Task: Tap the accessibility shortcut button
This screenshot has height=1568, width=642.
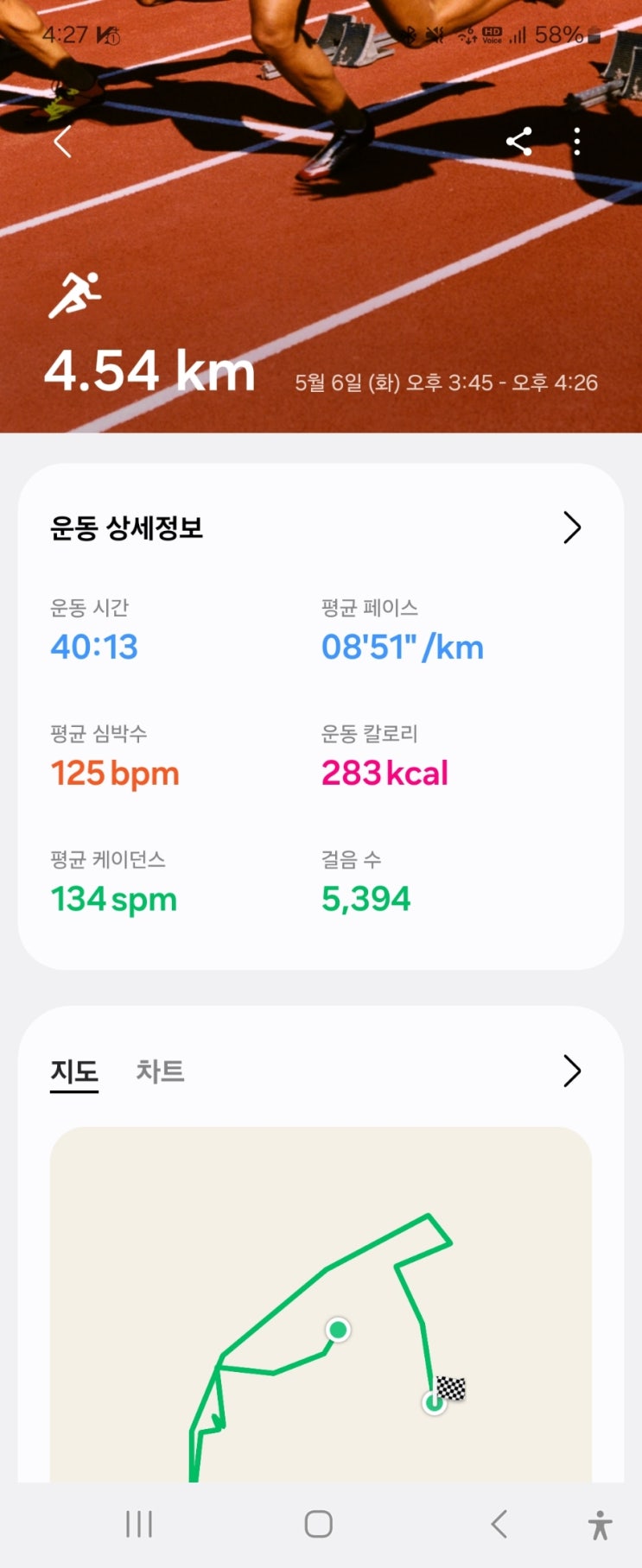Action: click(600, 1525)
